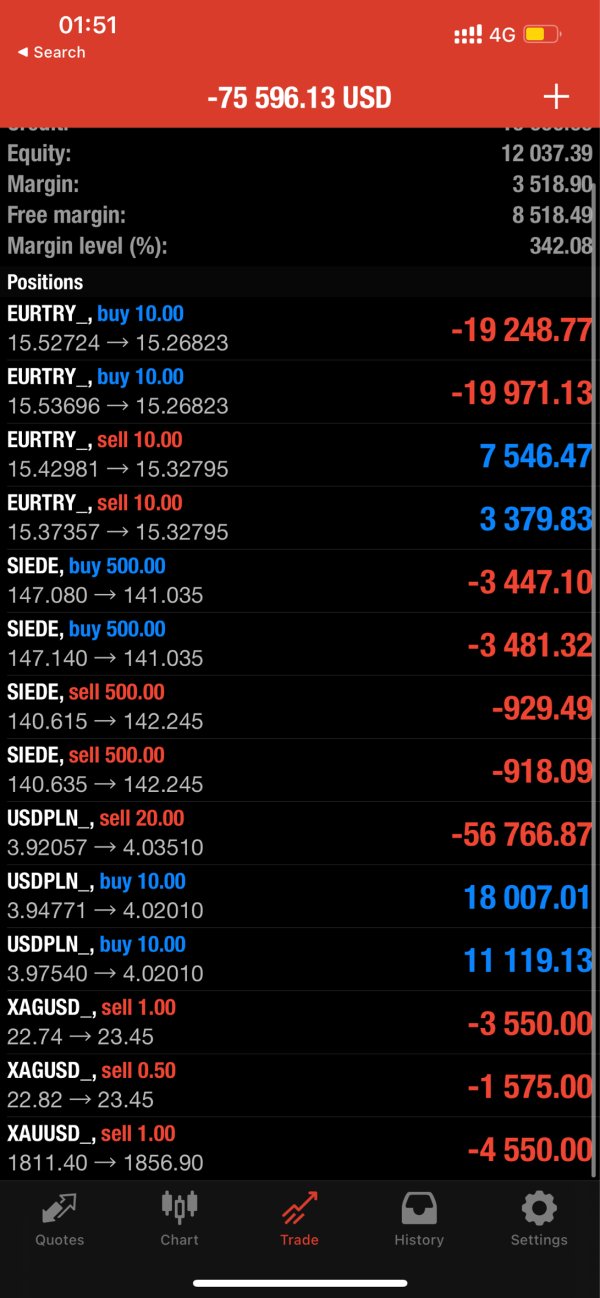Return to Search via back link
This screenshot has width=600, height=1298.
(x=51, y=52)
